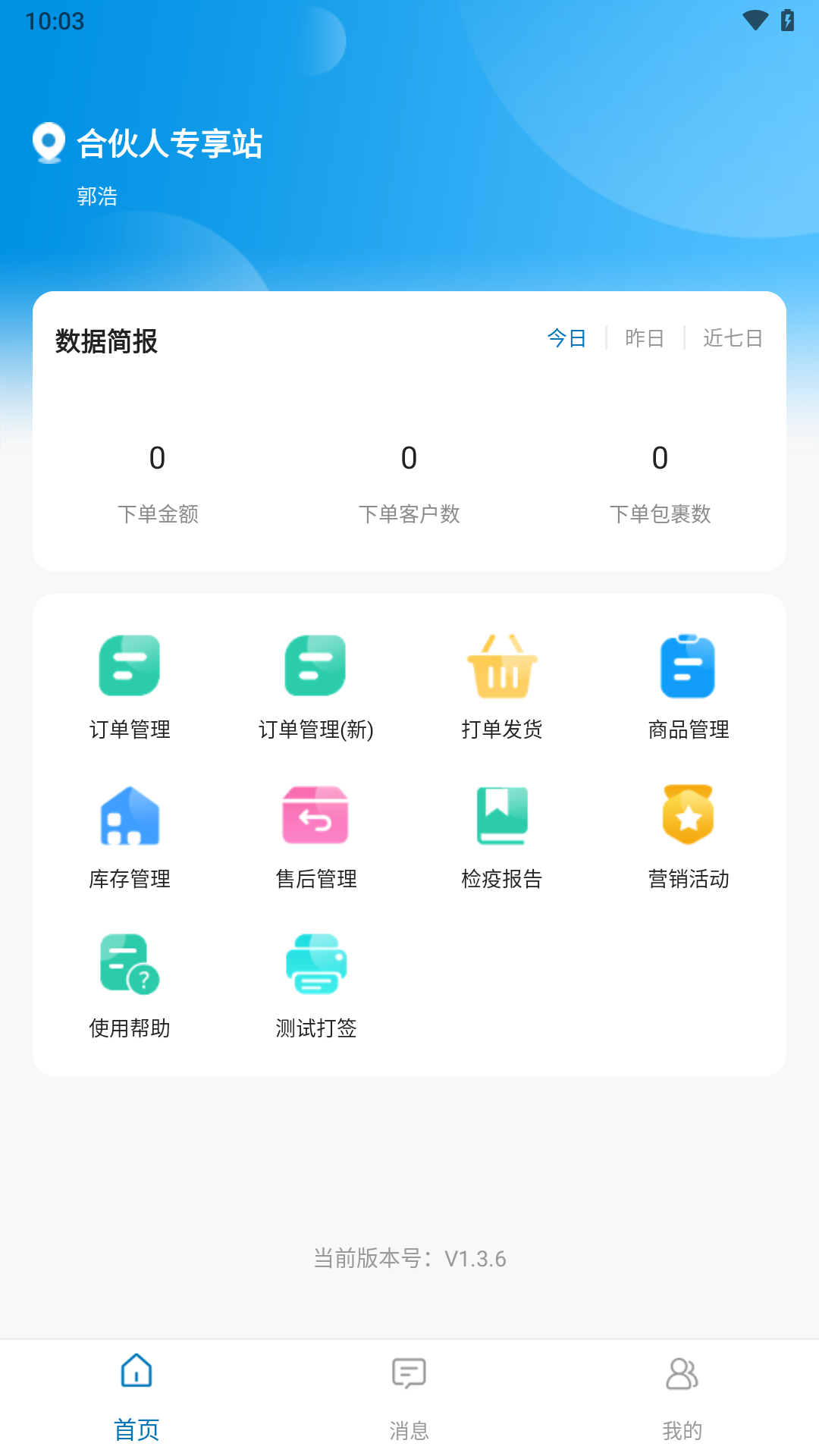Select the 测试打签 test printing icon
819x1456 pixels.
tap(315, 965)
